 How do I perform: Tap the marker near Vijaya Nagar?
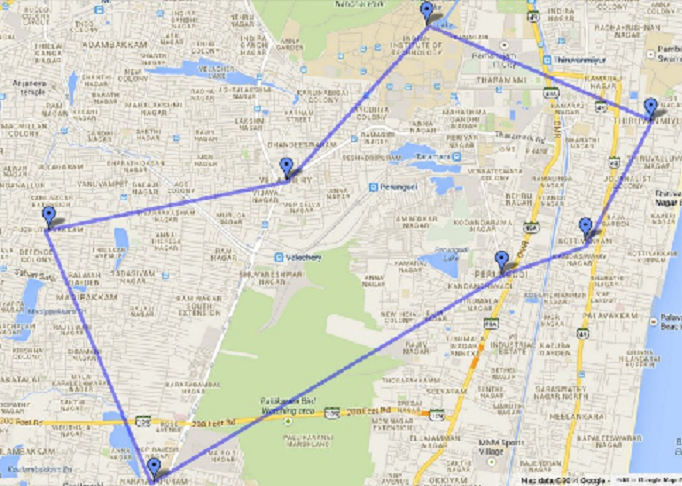click(286, 167)
